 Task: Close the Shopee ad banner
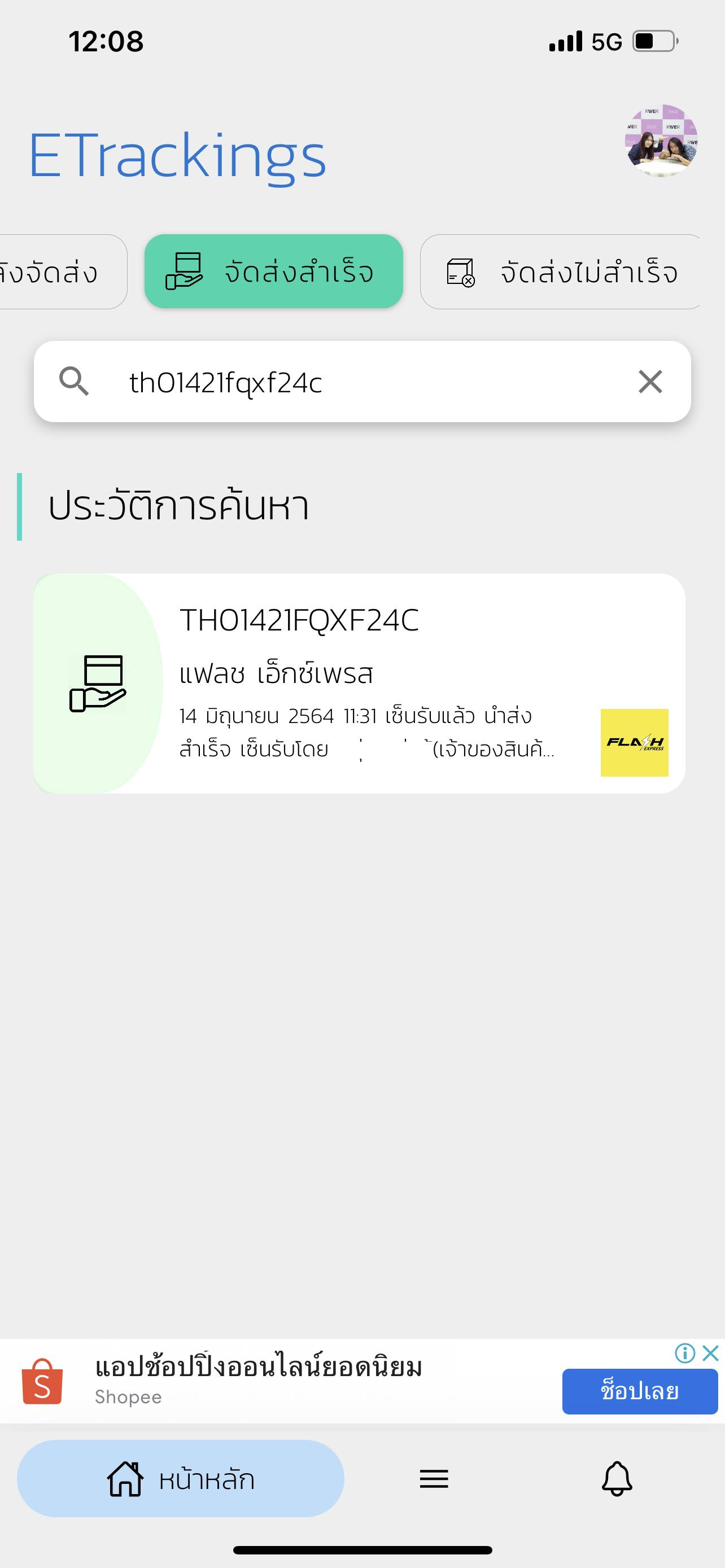click(x=710, y=1353)
